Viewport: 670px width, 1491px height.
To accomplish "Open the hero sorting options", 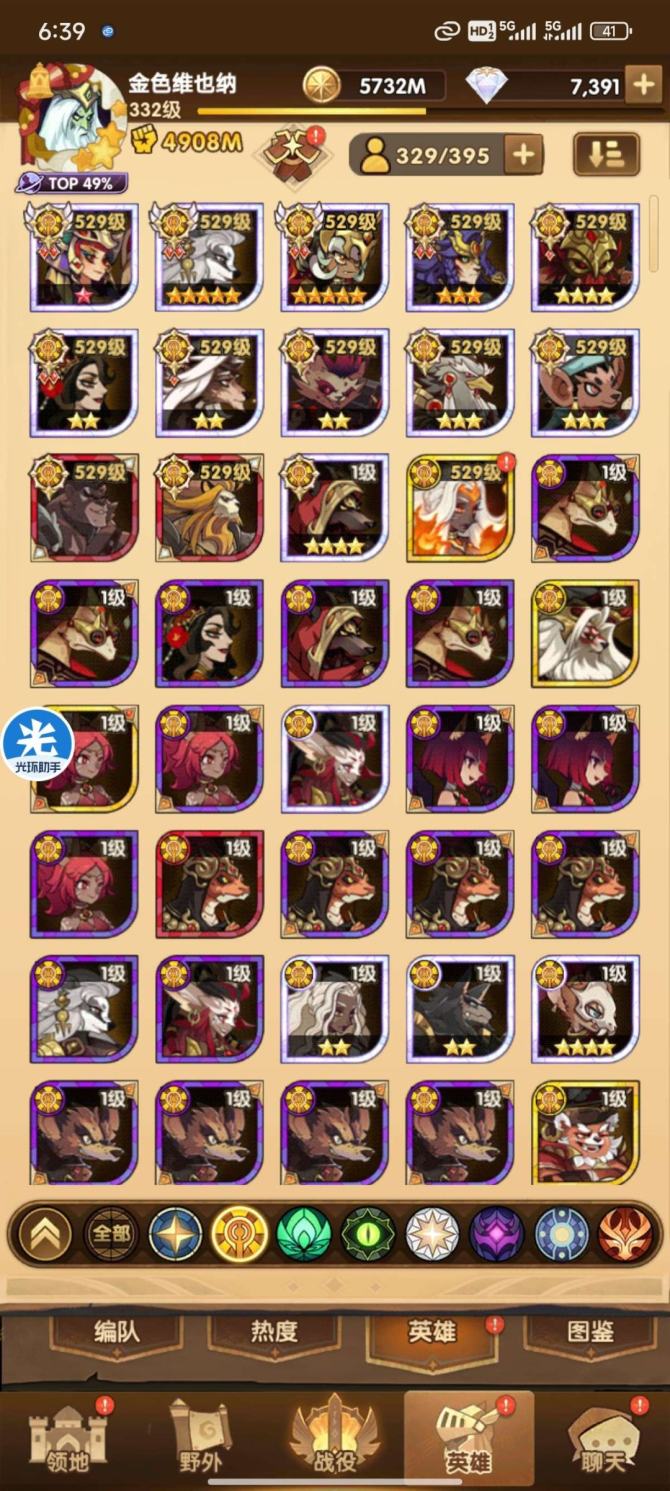I will [x=605, y=154].
